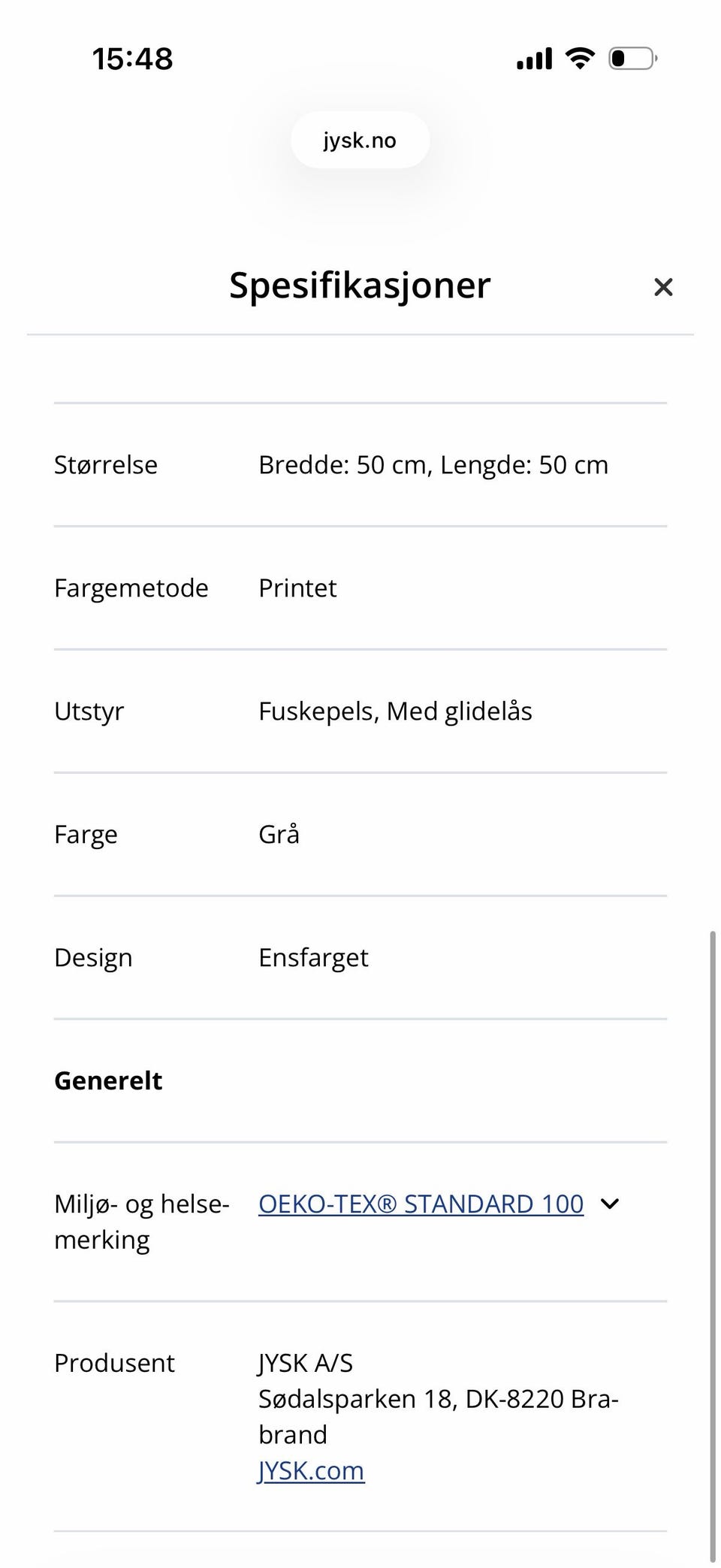Open the jysk.no address bar pill
721x1568 pixels.
click(x=360, y=140)
